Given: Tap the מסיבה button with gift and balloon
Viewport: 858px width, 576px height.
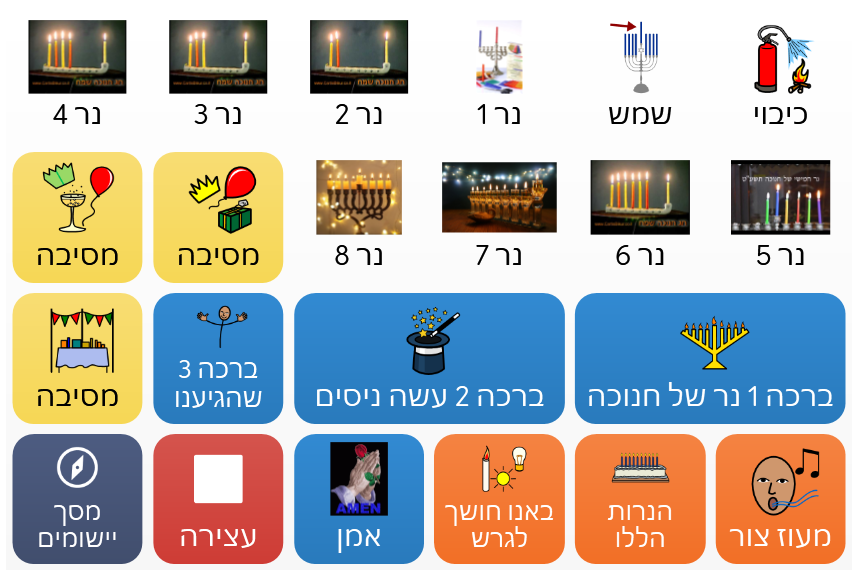Looking at the screenshot, I should point(218,217).
